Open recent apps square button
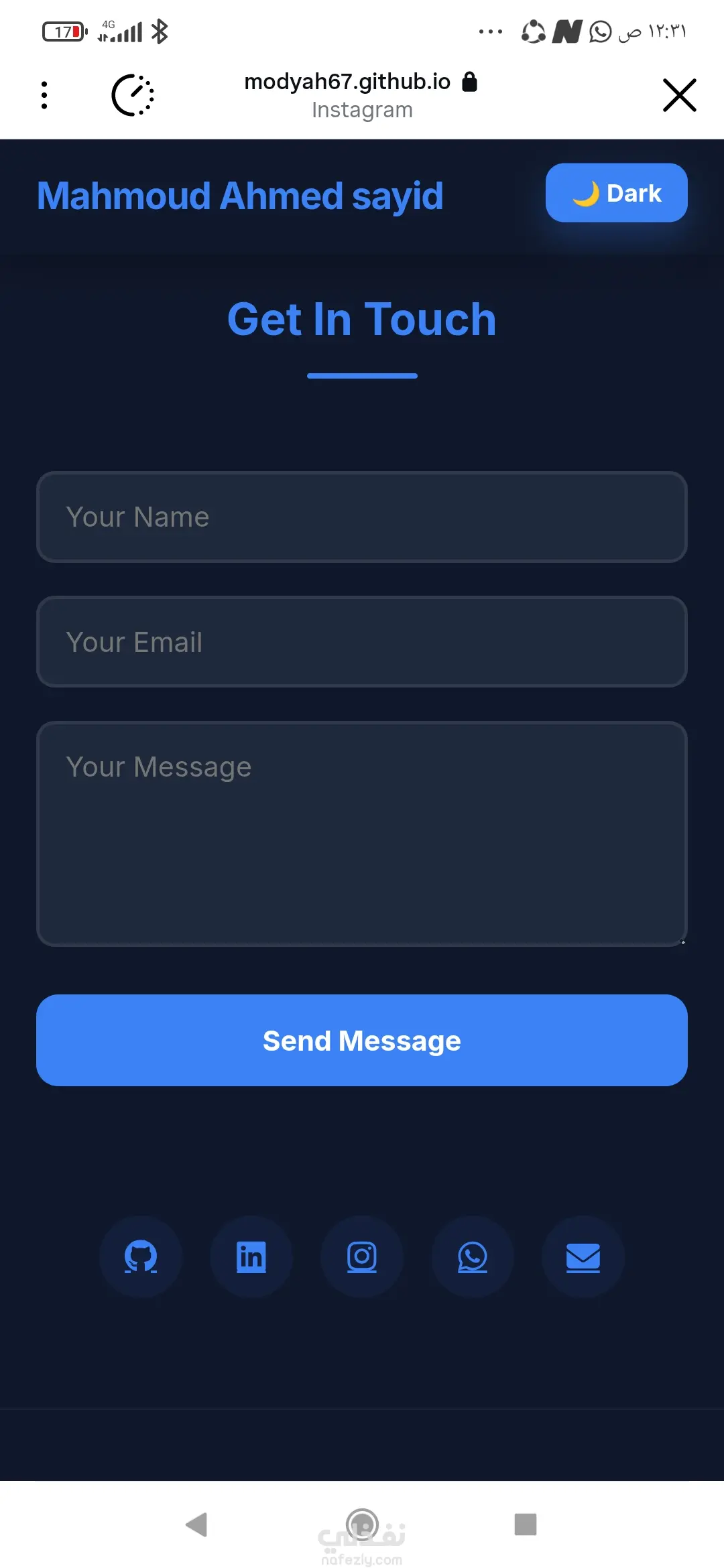 pos(526,1524)
